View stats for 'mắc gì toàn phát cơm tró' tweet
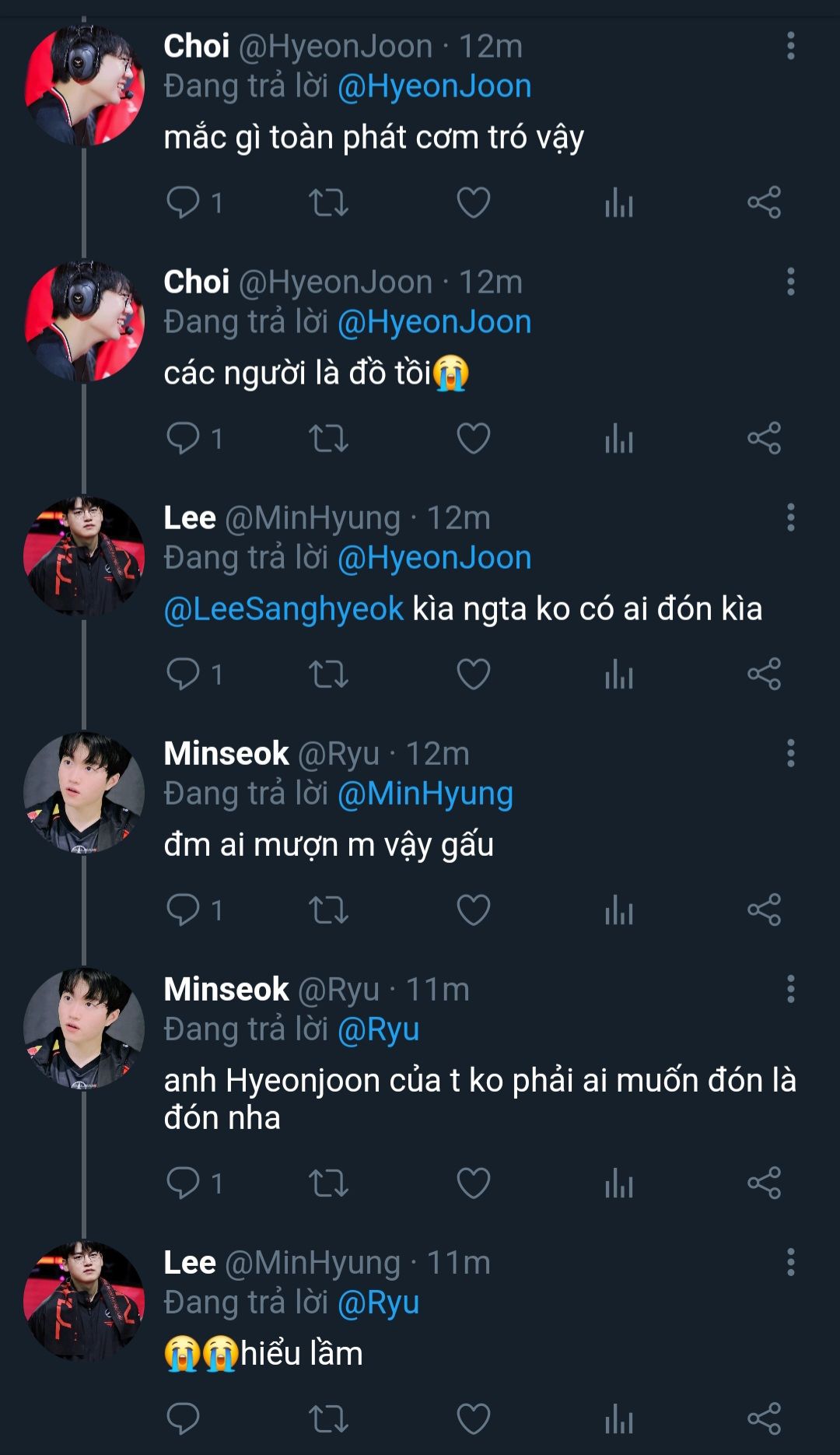Viewport: 840px width, 1455px height. coord(619,203)
